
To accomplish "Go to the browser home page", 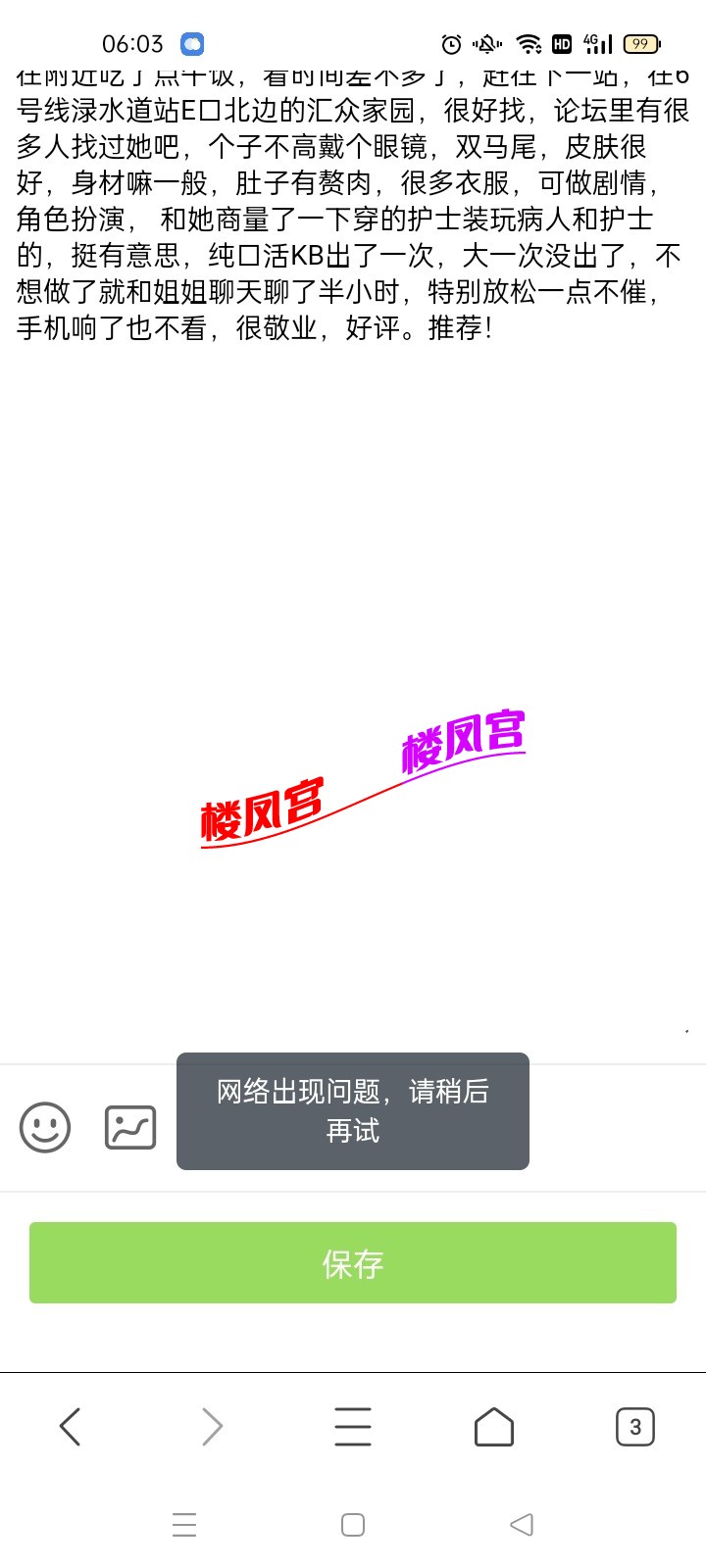I will pyautogui.click(x=494, y=1427).
